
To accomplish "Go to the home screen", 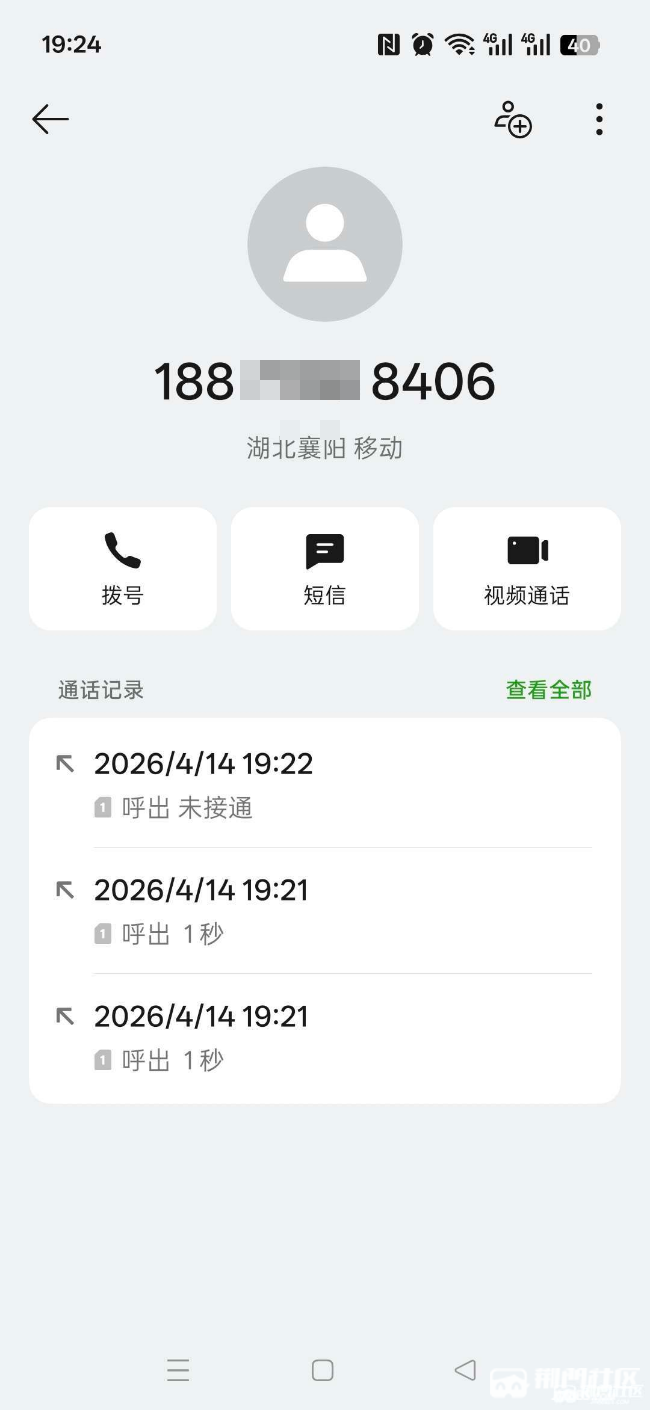I will (322, 1370).
